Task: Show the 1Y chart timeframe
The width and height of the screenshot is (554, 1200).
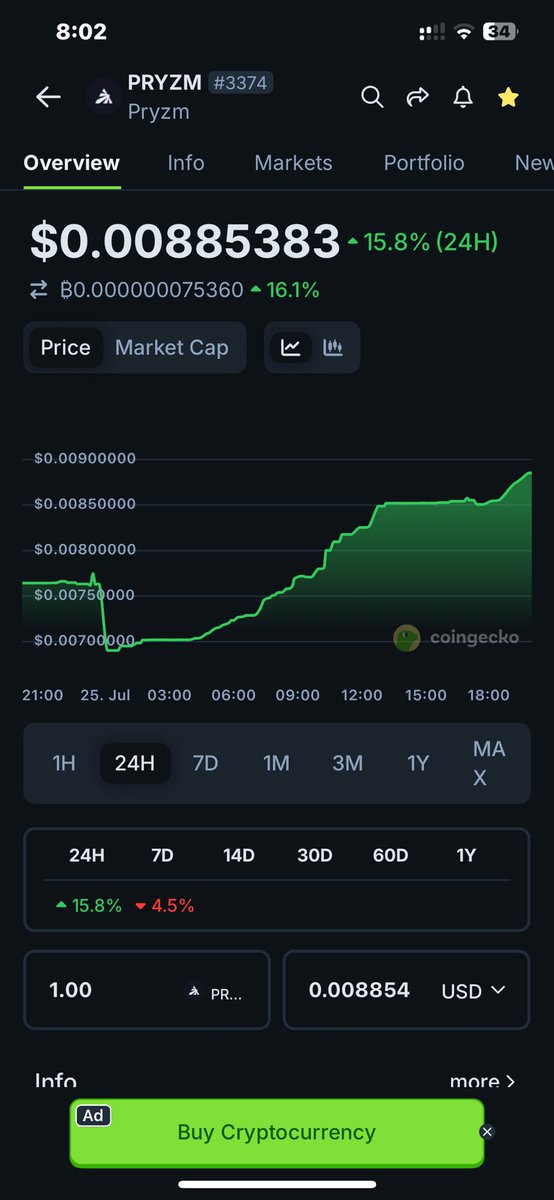Action: pyautogui.click(x=418, y=763)
